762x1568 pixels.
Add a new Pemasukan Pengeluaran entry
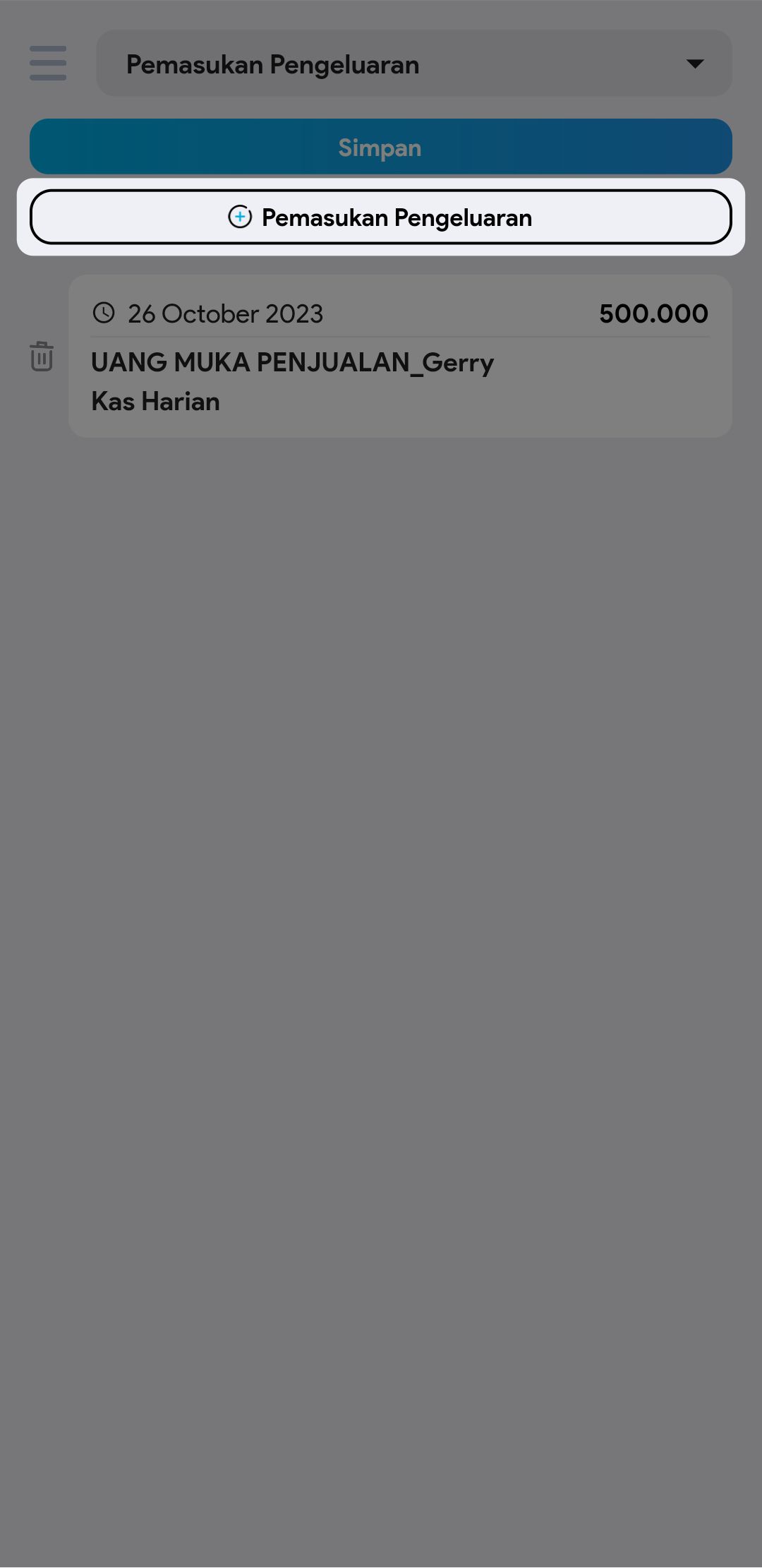click(x=380, y=217)
